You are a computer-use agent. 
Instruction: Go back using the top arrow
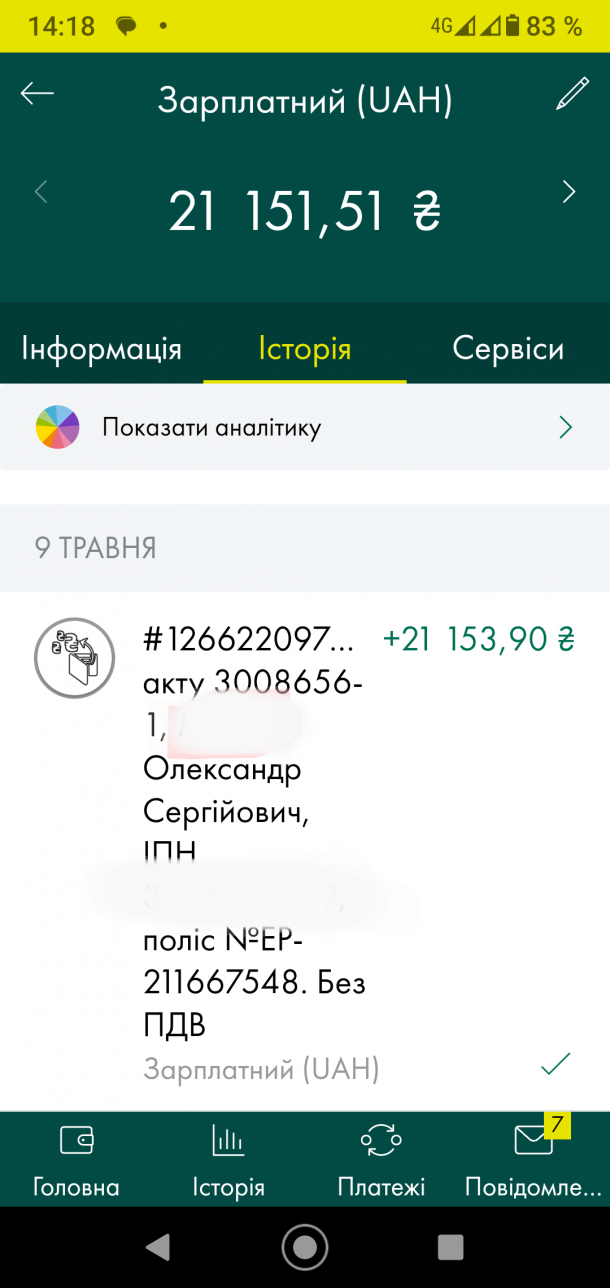pyautogui.click(x=37, y=94)
